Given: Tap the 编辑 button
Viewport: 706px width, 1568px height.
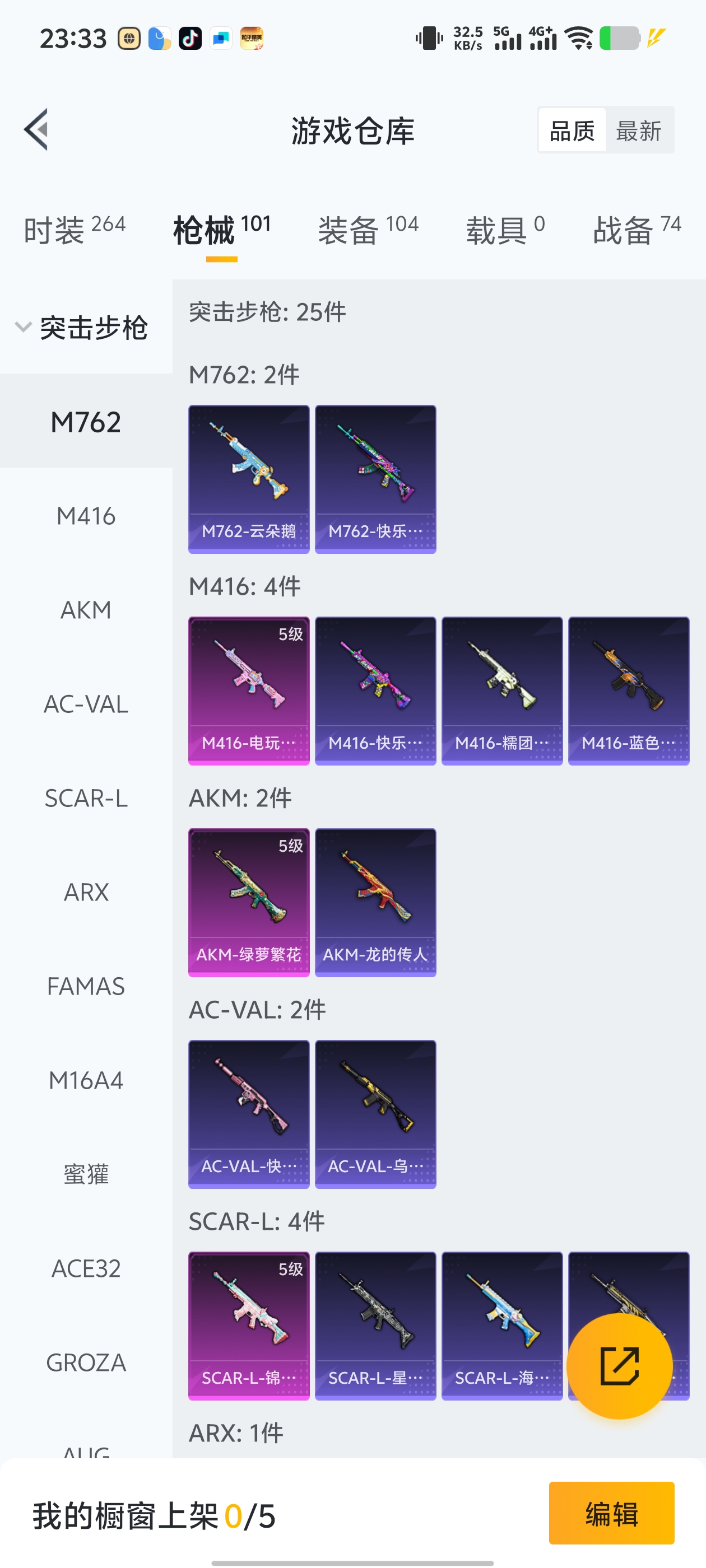Looking at the screenshot, I should (x=611, y=1513).
